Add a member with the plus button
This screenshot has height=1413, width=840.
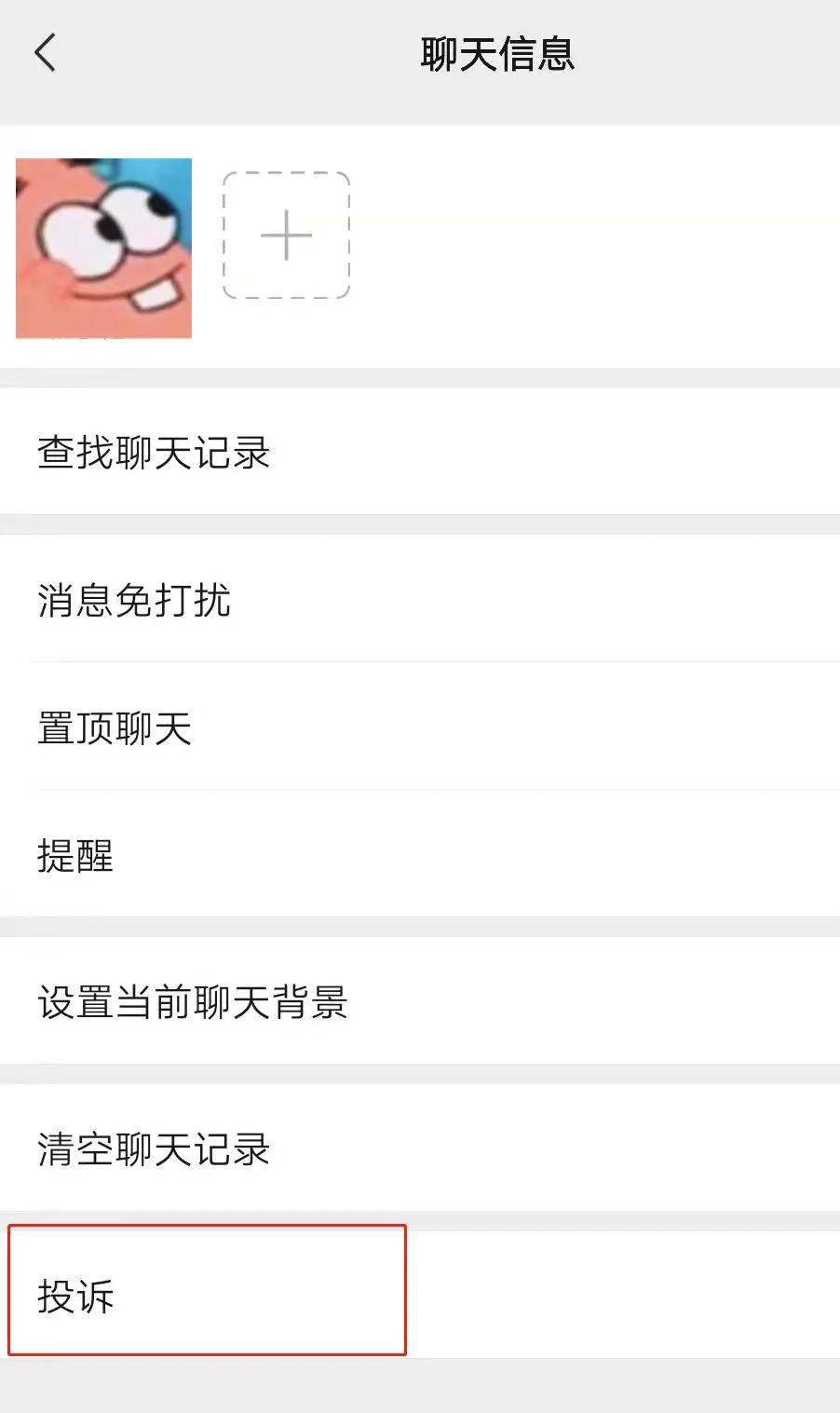(x=286, y=236)
